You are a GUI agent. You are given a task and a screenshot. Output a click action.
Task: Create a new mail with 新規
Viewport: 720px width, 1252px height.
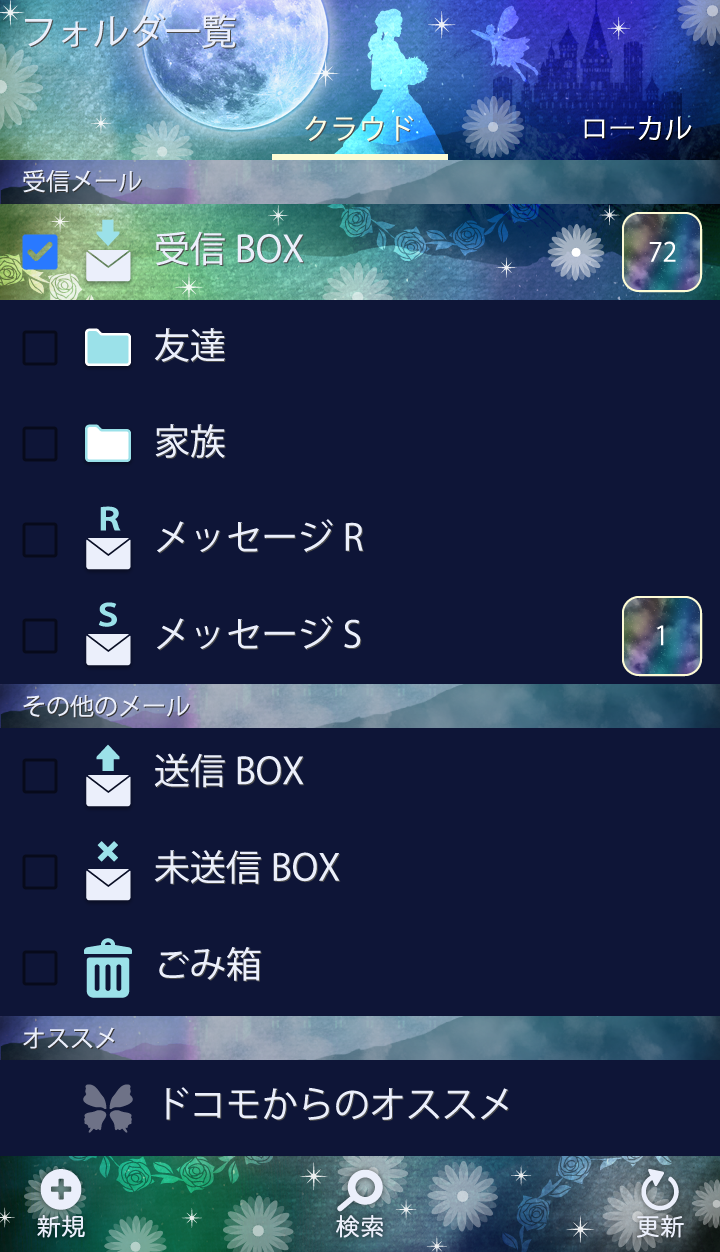[61, 1205]
